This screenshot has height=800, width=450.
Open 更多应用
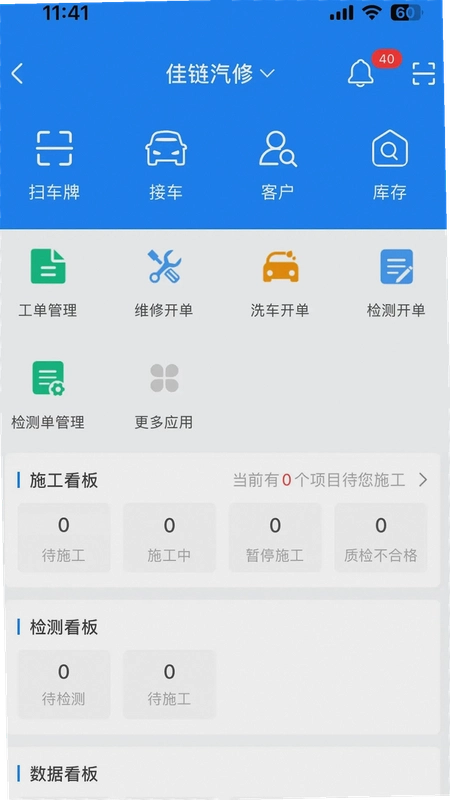[164, 395]
